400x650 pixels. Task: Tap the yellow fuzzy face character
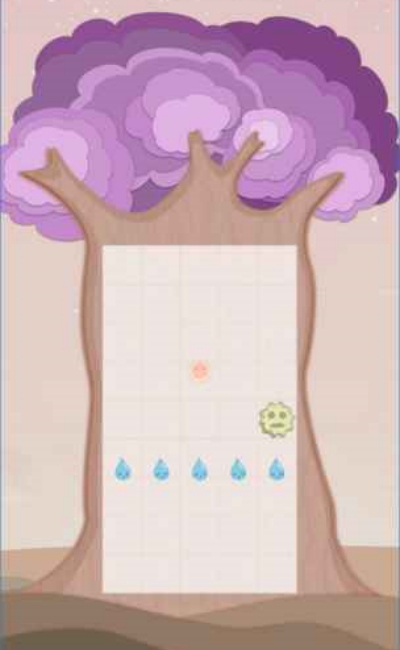[x=276, y=419]
